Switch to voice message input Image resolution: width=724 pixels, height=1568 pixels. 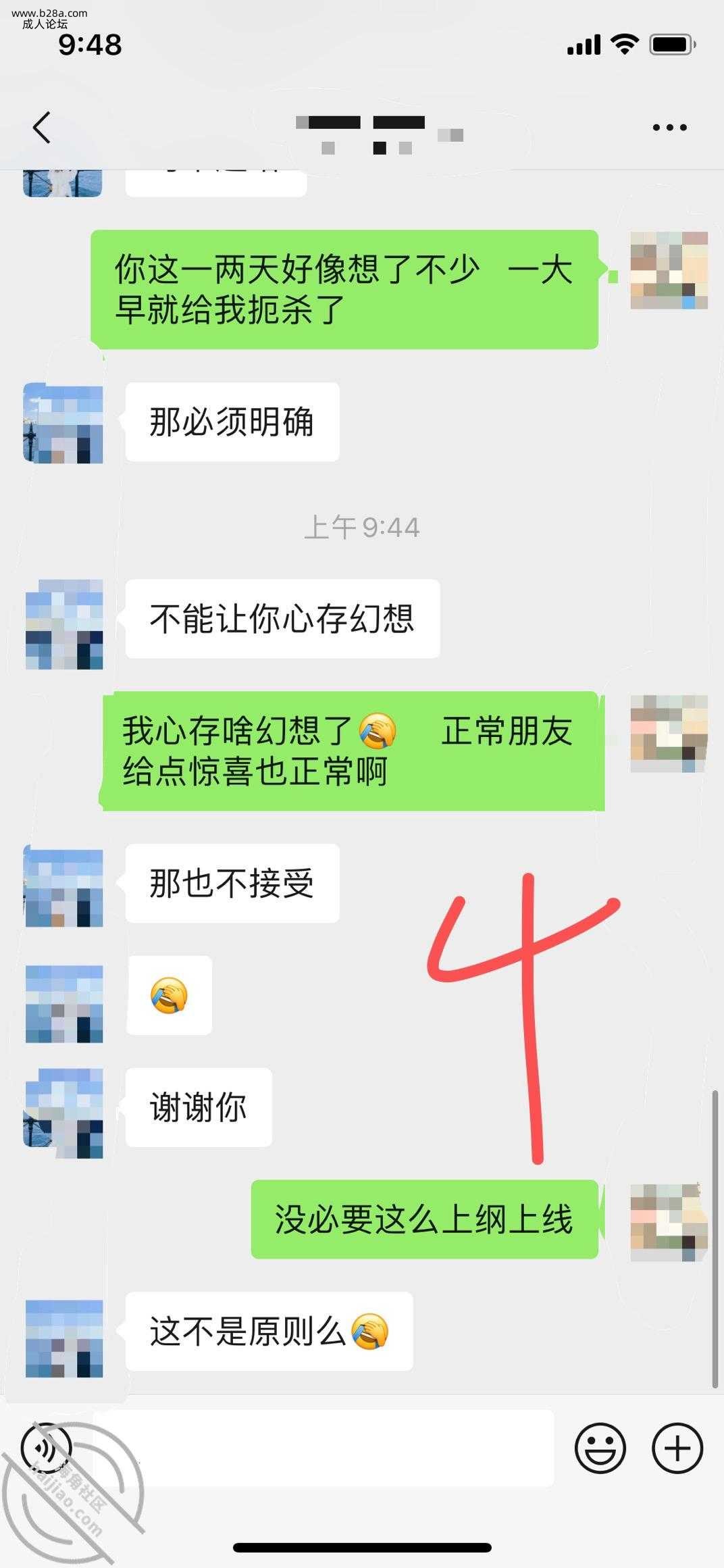(x=46, y=1447)
